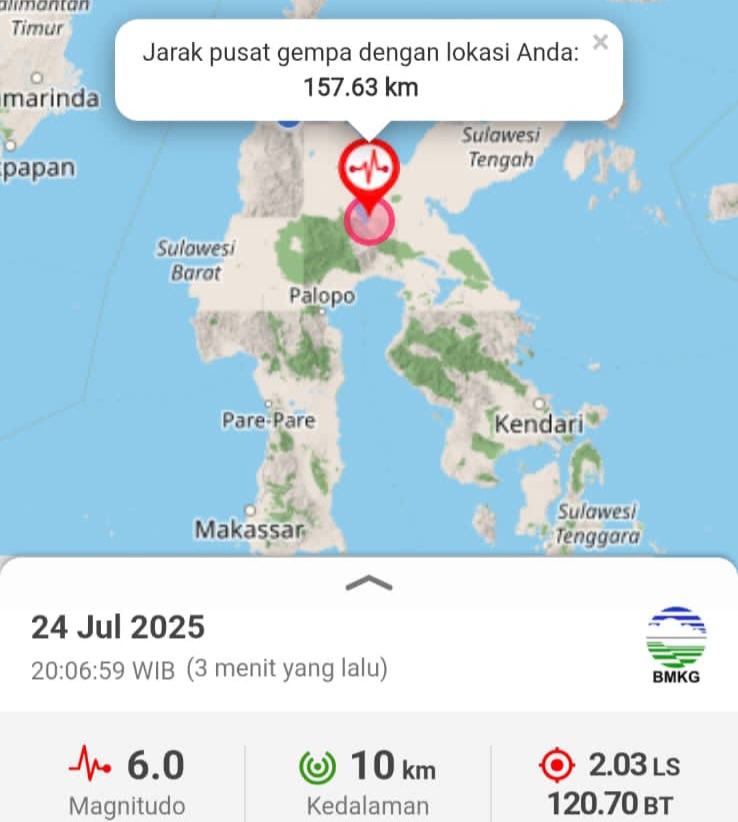
Task: Close the distance popup on the map
Action: (600, 42)
